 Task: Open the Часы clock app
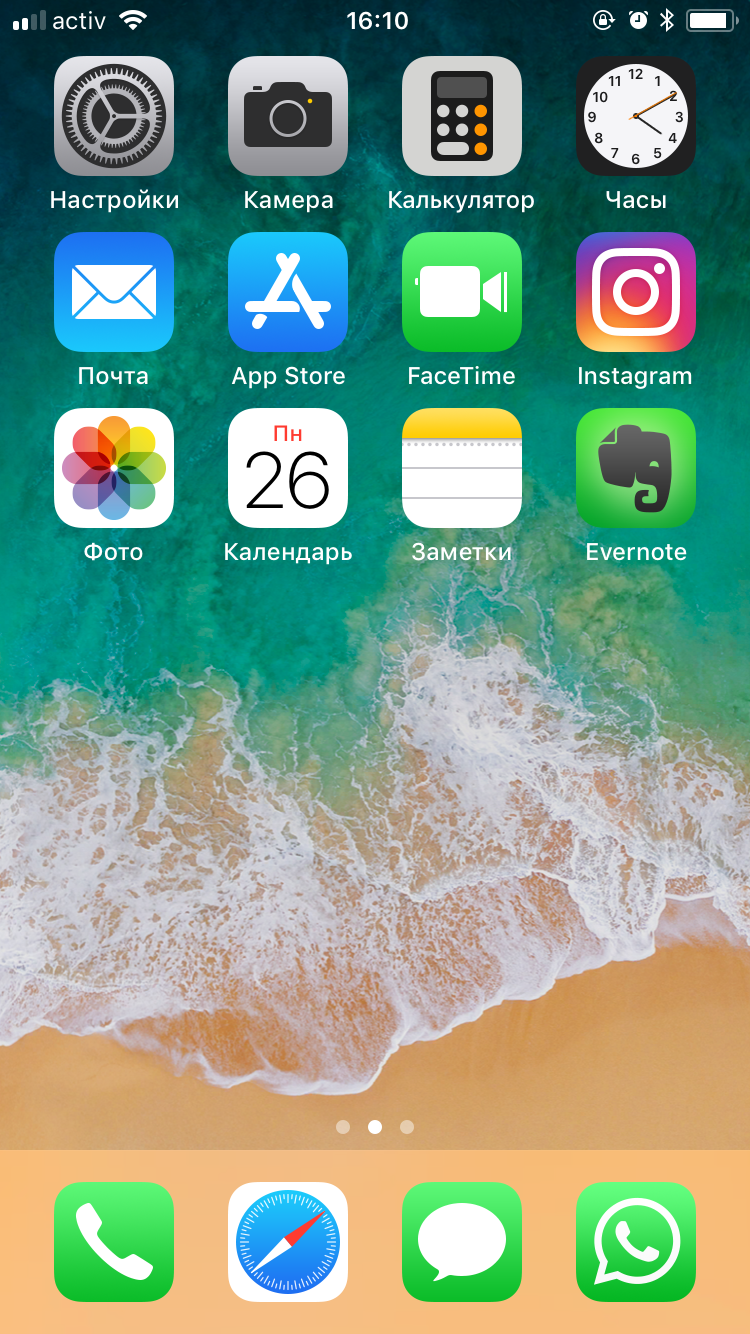[x=636, y=116]
